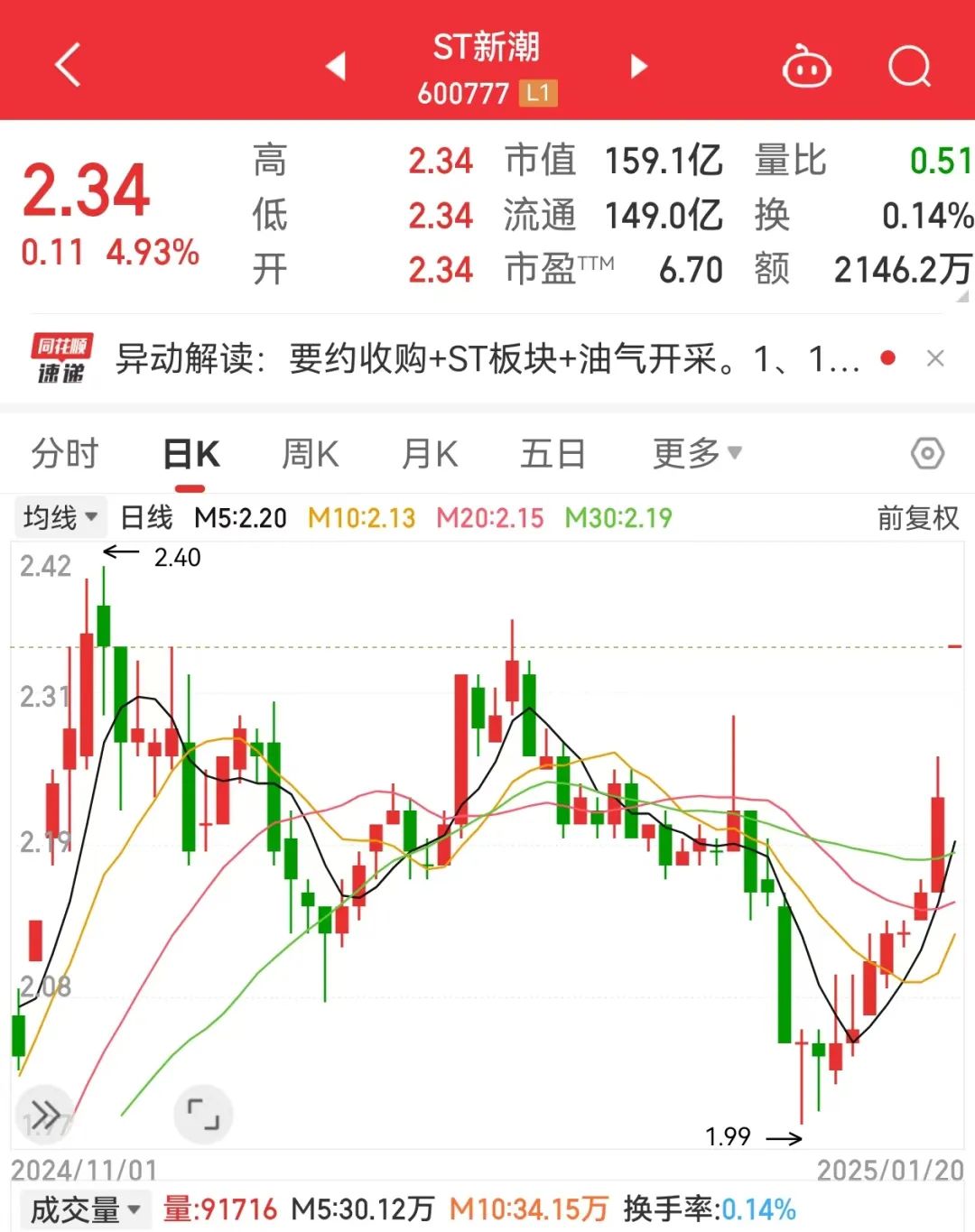View the 月K chart tab
The image size is (975, 1232).
pos(430,453)
